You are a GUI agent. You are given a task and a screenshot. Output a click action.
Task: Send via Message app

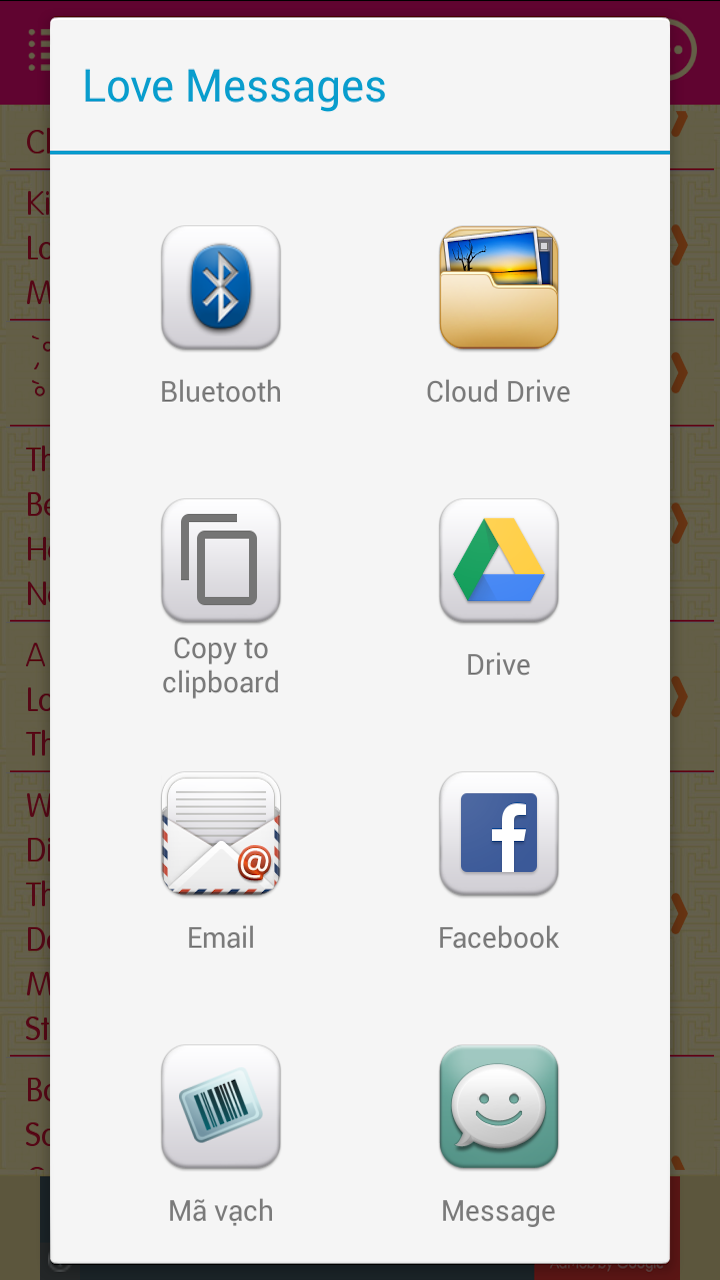(498, 1107)
